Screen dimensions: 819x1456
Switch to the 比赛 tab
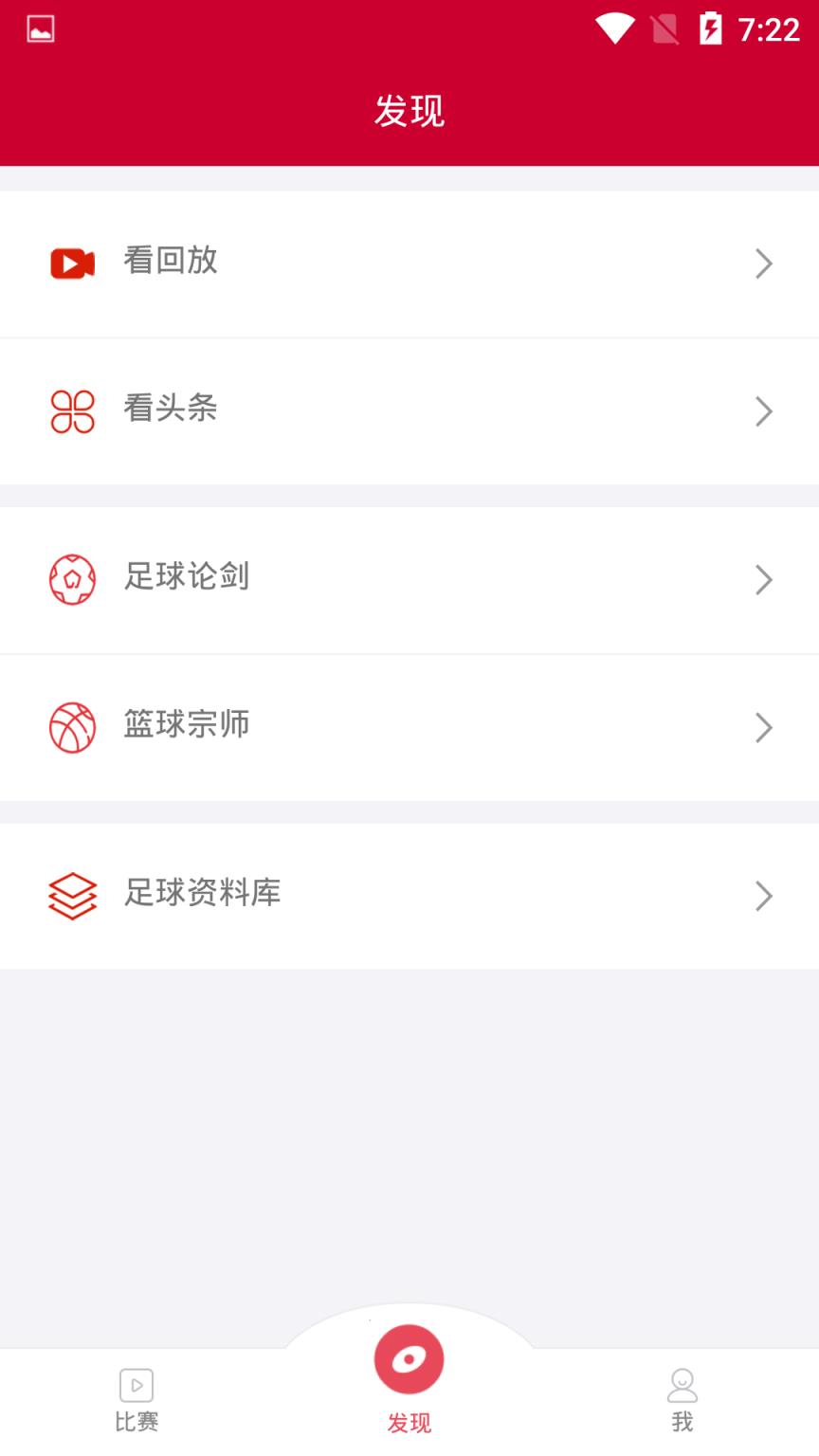(x=136, y=1398)
